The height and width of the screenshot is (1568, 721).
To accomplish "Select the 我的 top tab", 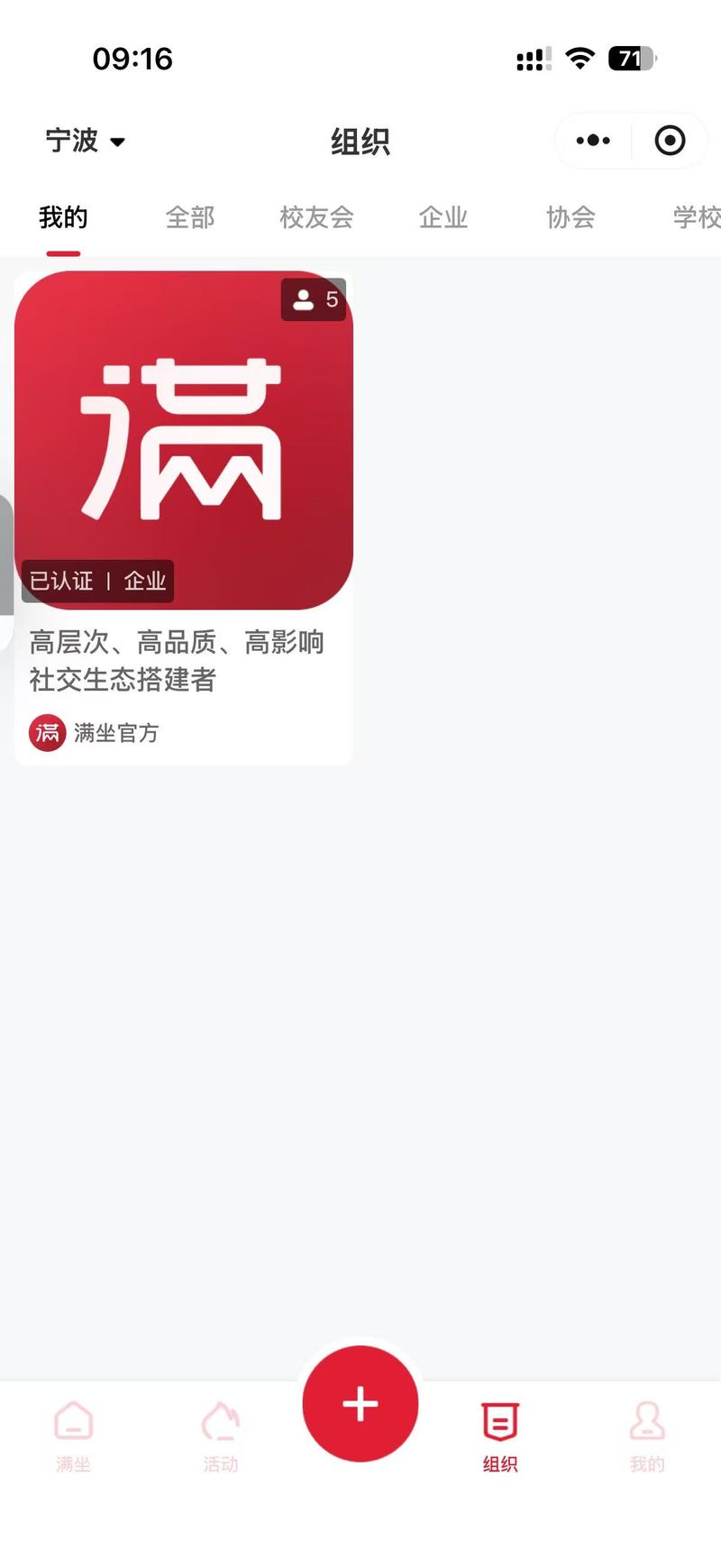I will [63, 217].
